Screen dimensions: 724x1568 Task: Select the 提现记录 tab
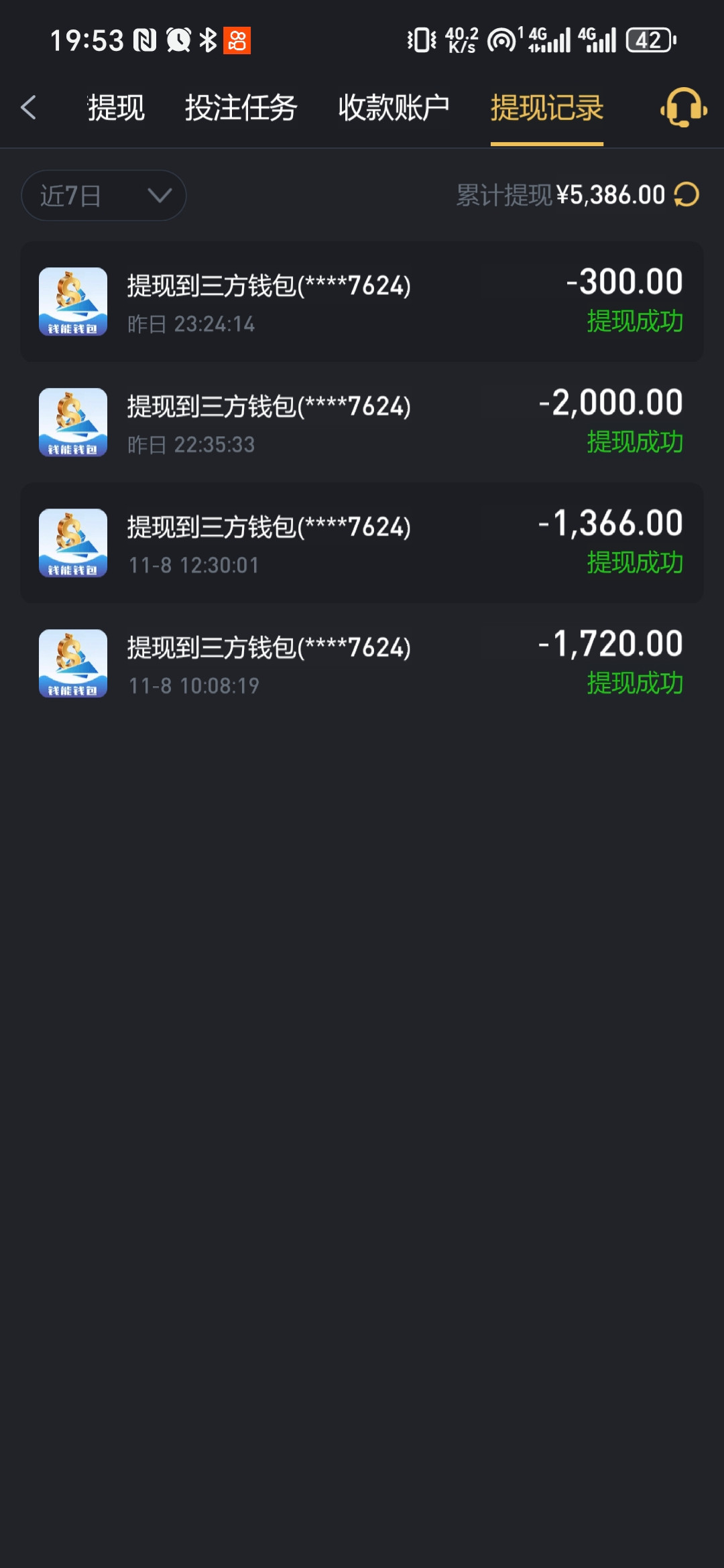[546, 108]
